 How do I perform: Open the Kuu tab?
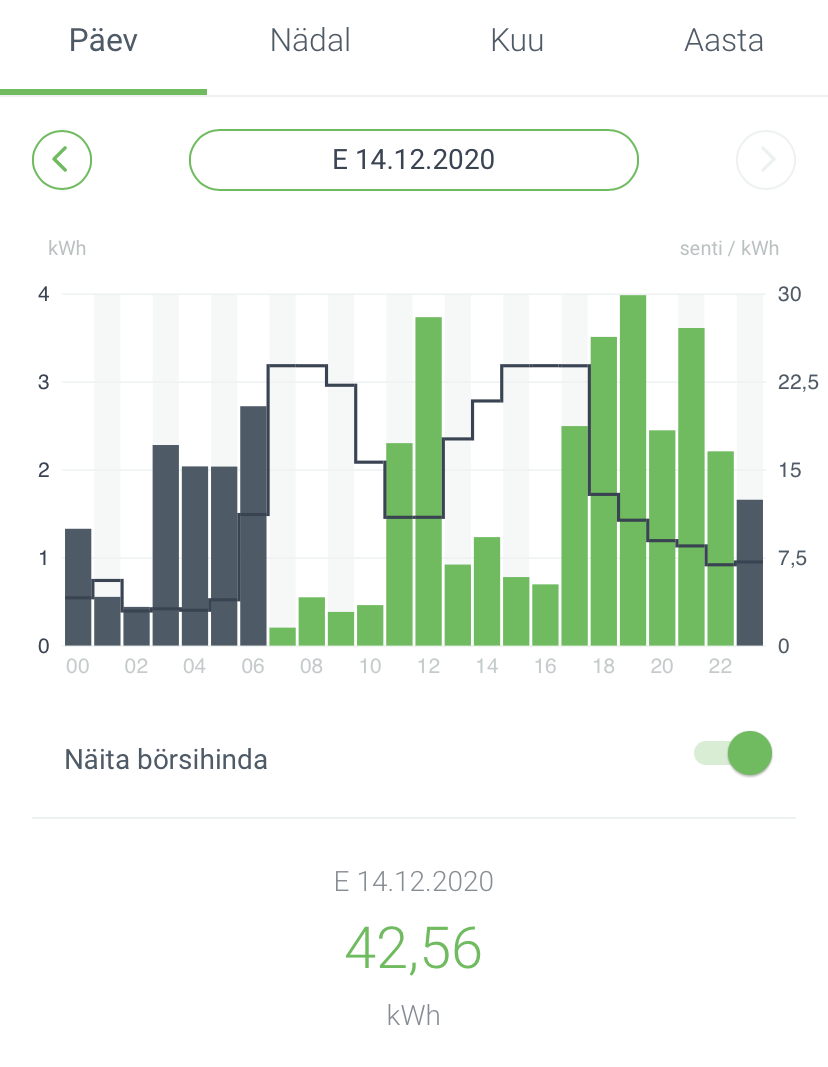[517, 42]
